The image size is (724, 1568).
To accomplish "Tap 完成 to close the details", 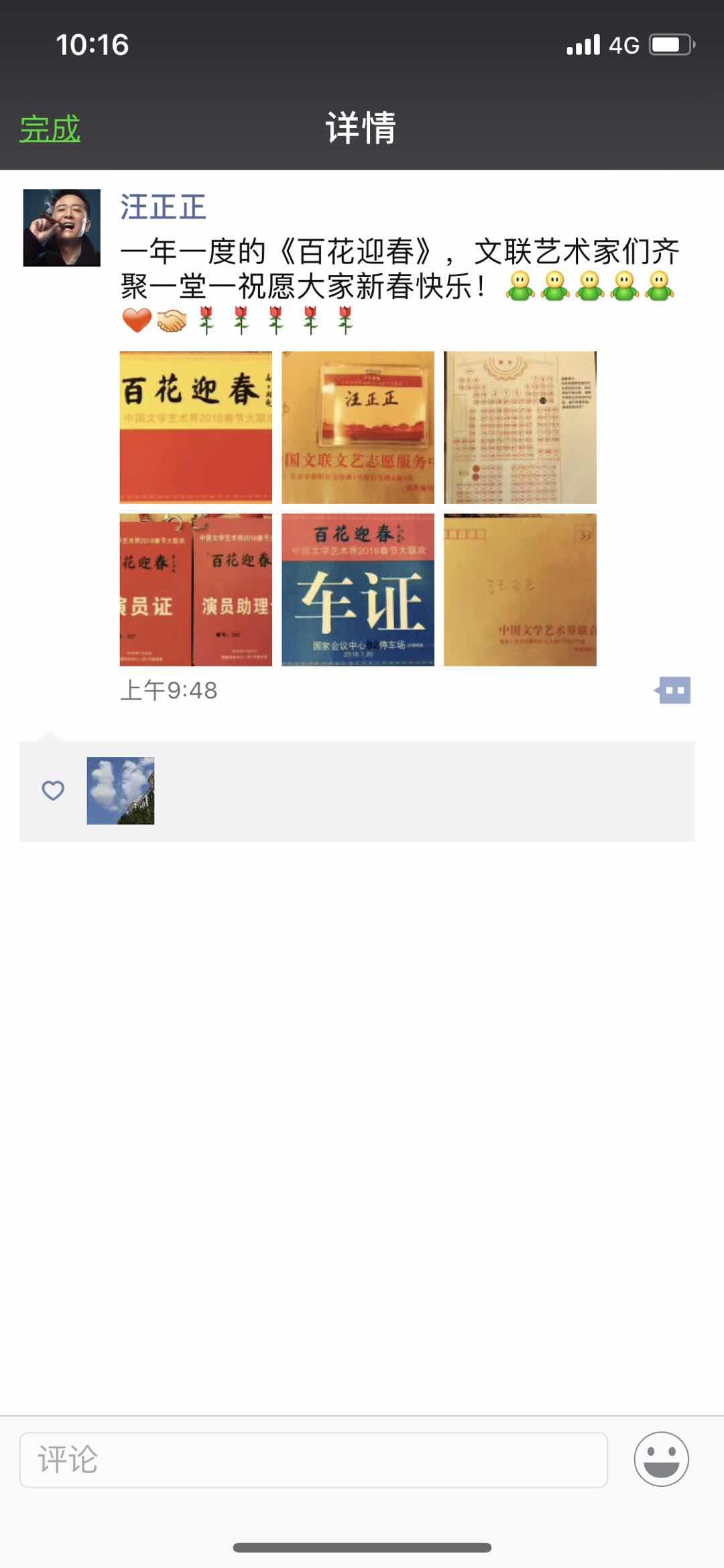I will [x=50, y=129].
